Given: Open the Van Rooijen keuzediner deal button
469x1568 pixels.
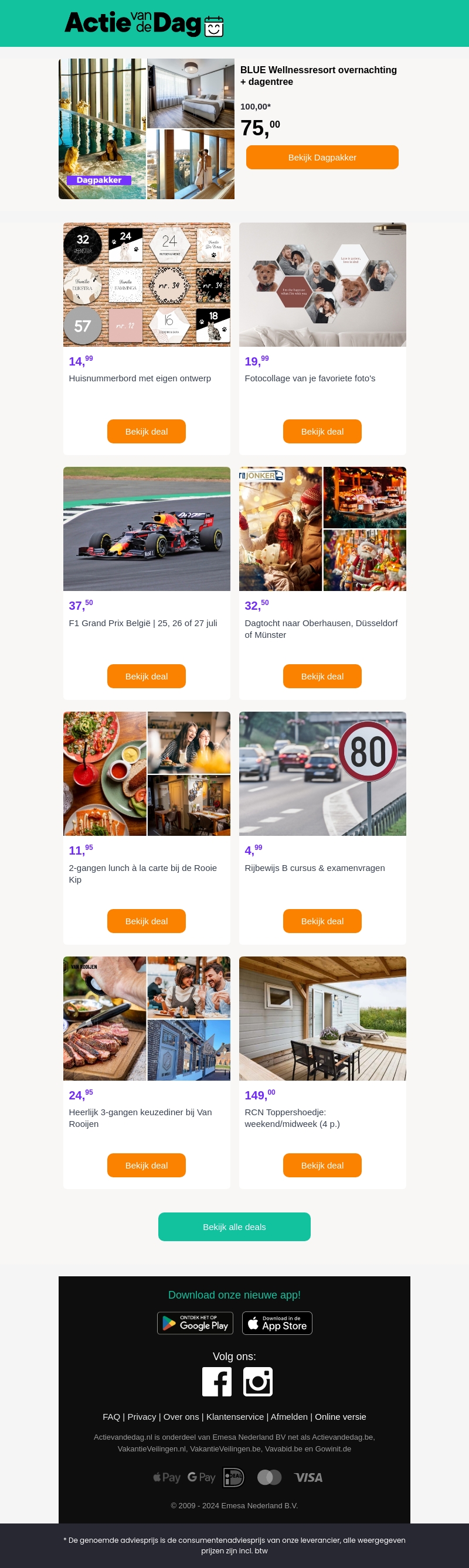Looking at the screenshot, I should click(x=146, y=1165).
